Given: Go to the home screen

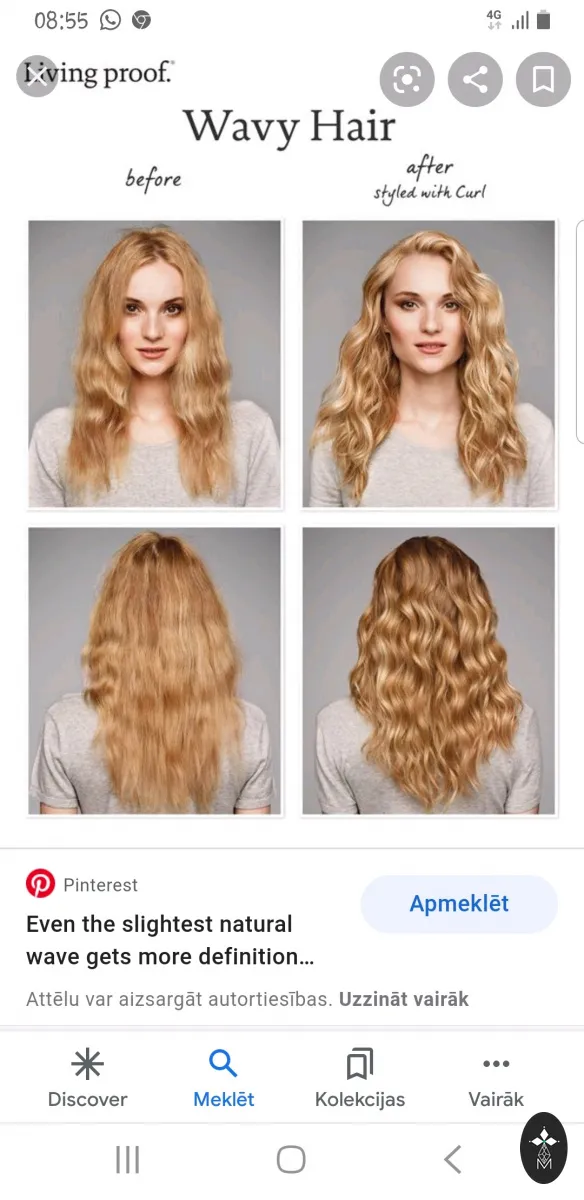Looking at the screenshot, I should coord(291,1160).
